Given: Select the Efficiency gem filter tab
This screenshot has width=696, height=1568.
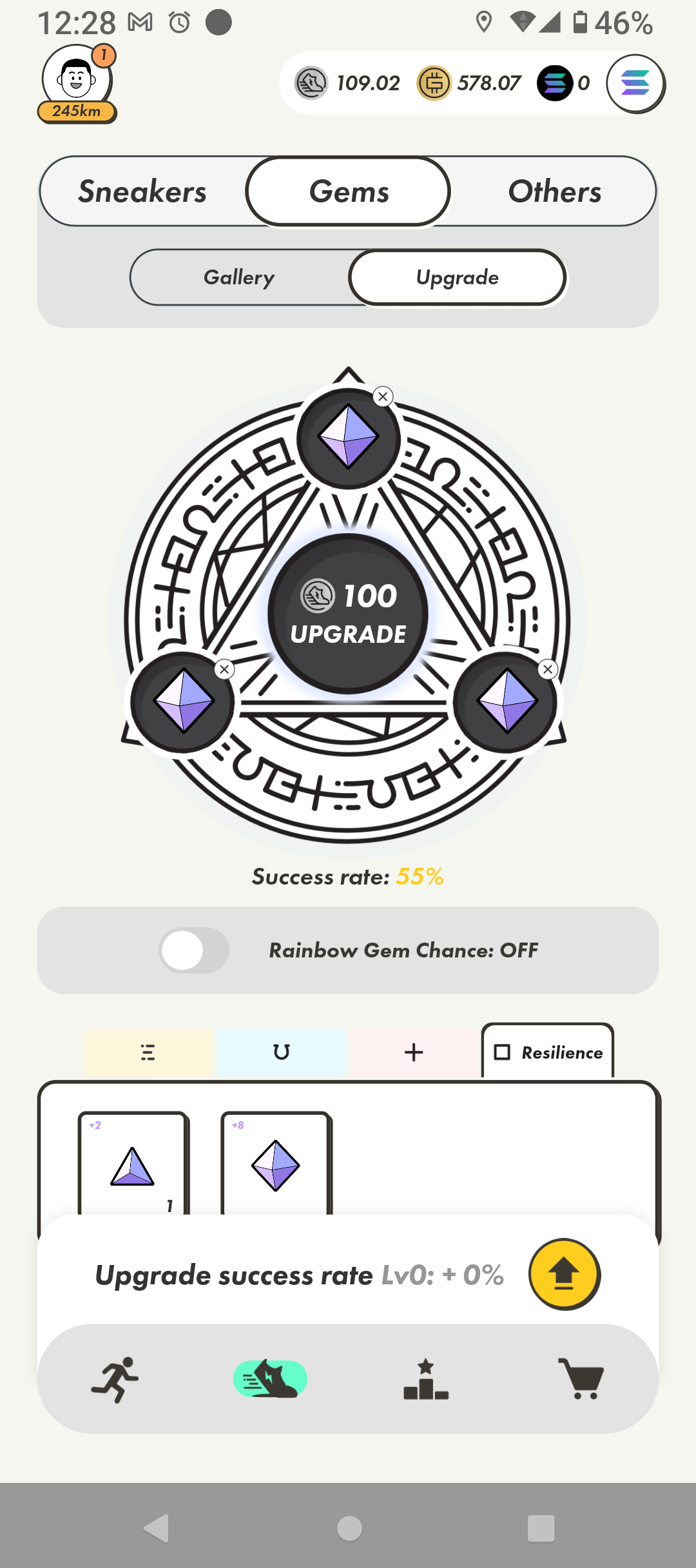Looking at the screenshot, I should (x=149, y=1052).
